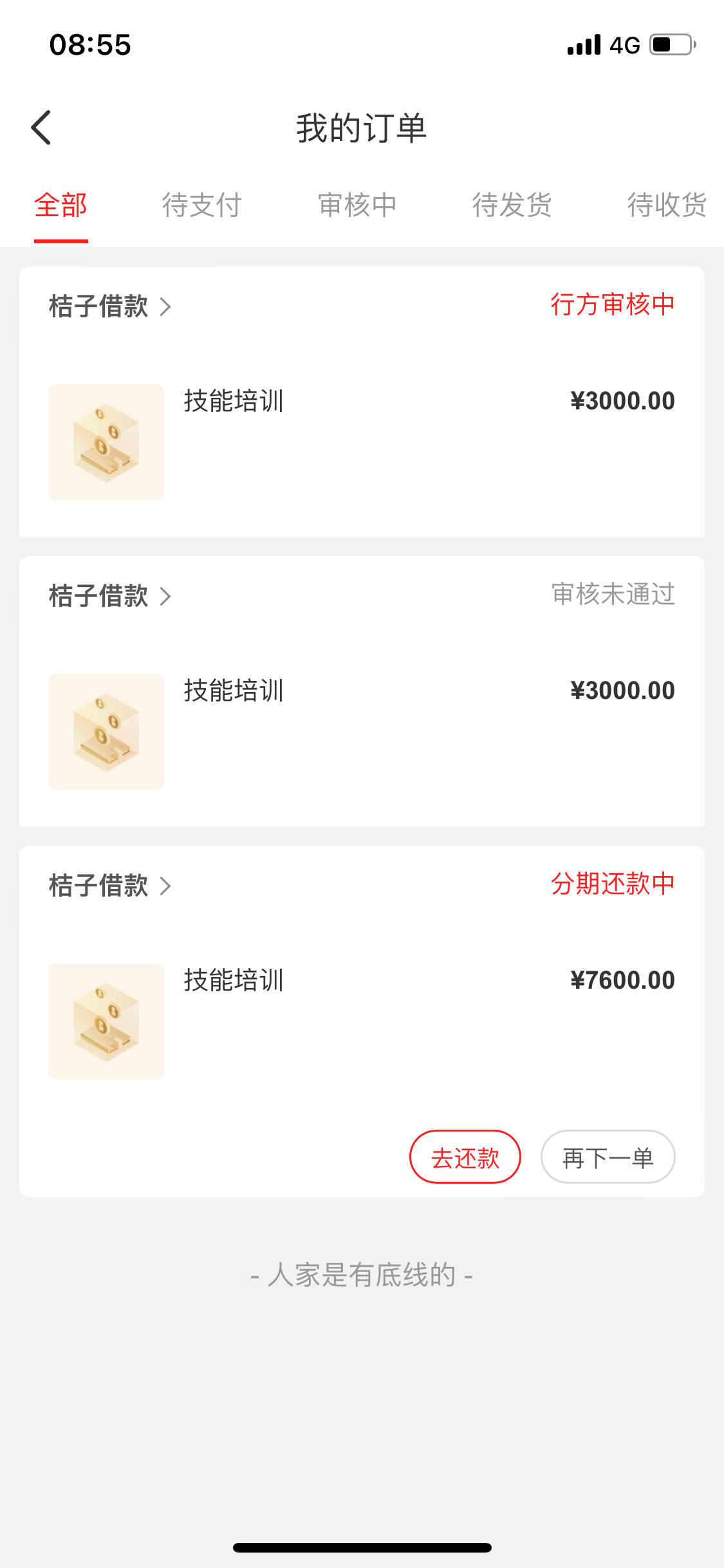Show the 待收货 orders tab
This screenshot has height=1568, width=724.
[667, 205]
